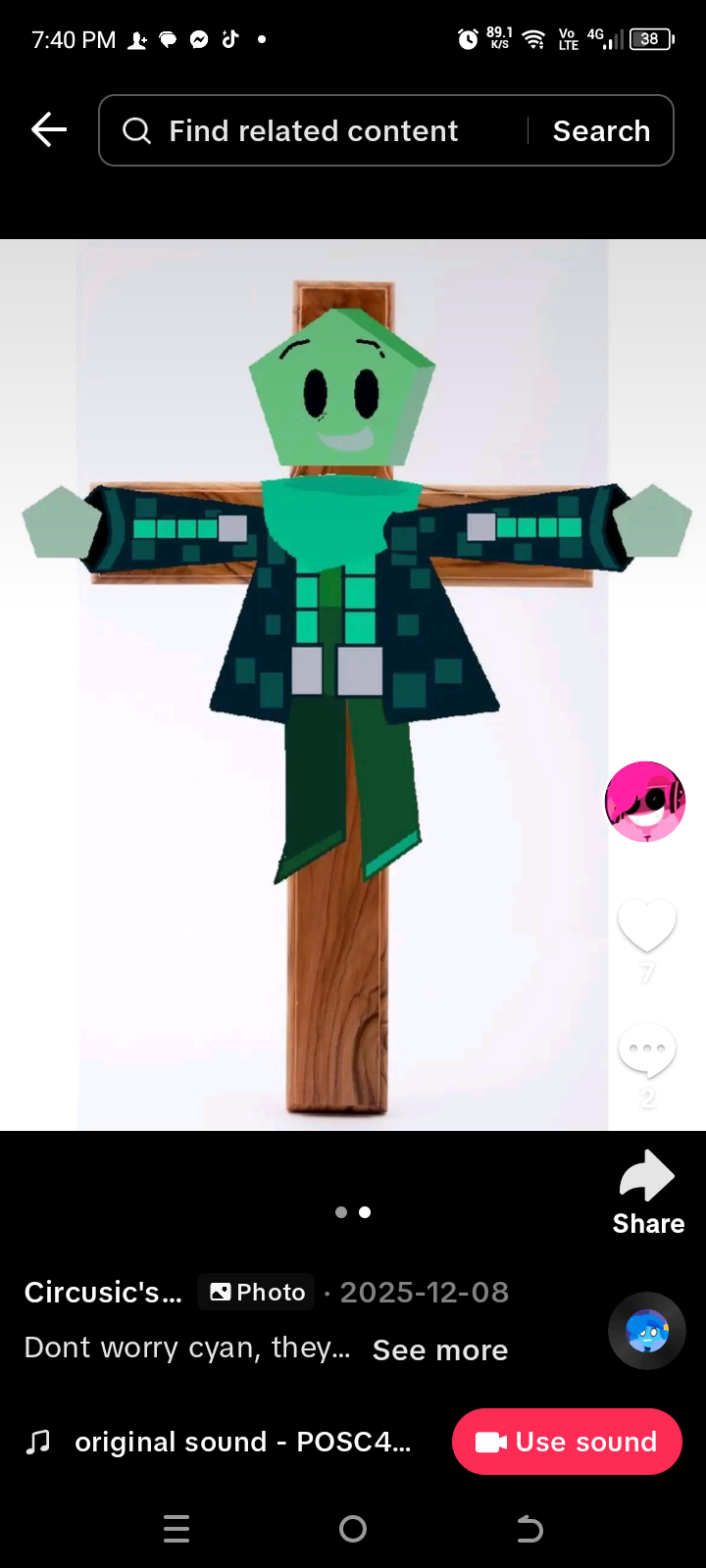
Task: Open the creator's pink profile avatar
Action: coord(644,802)
